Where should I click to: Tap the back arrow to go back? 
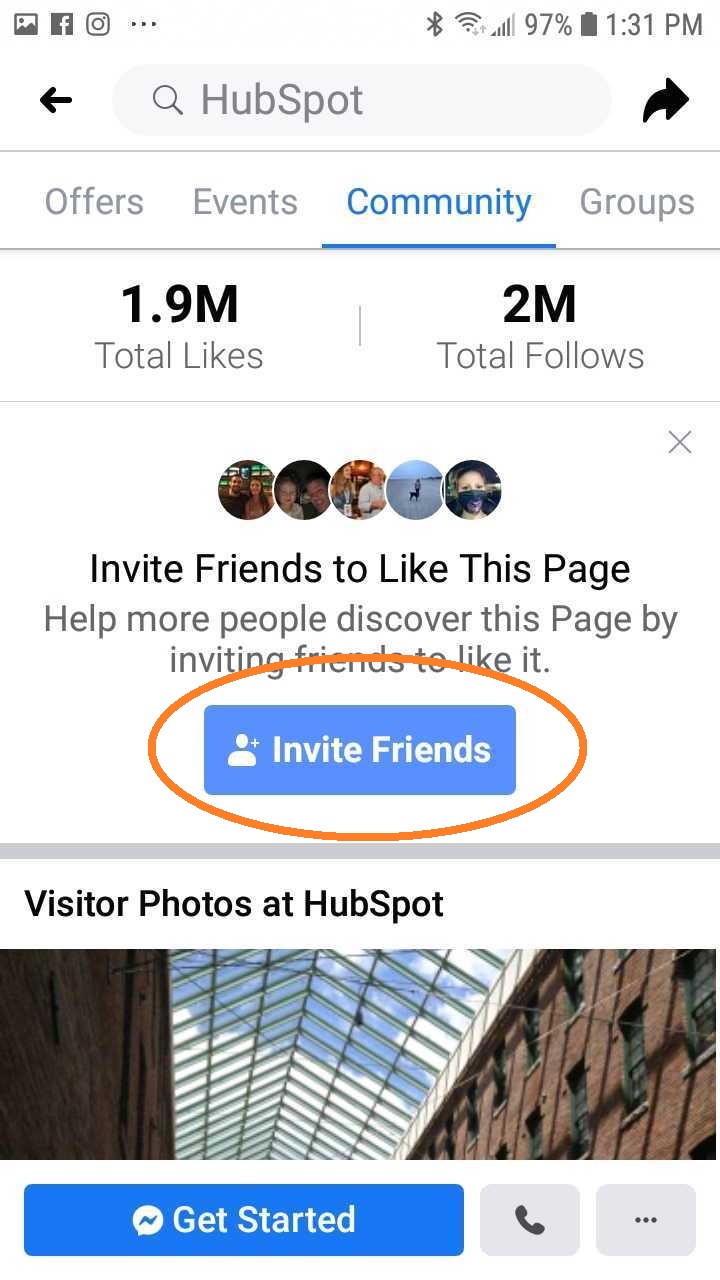pyautogui.click(x=55, y=99)
